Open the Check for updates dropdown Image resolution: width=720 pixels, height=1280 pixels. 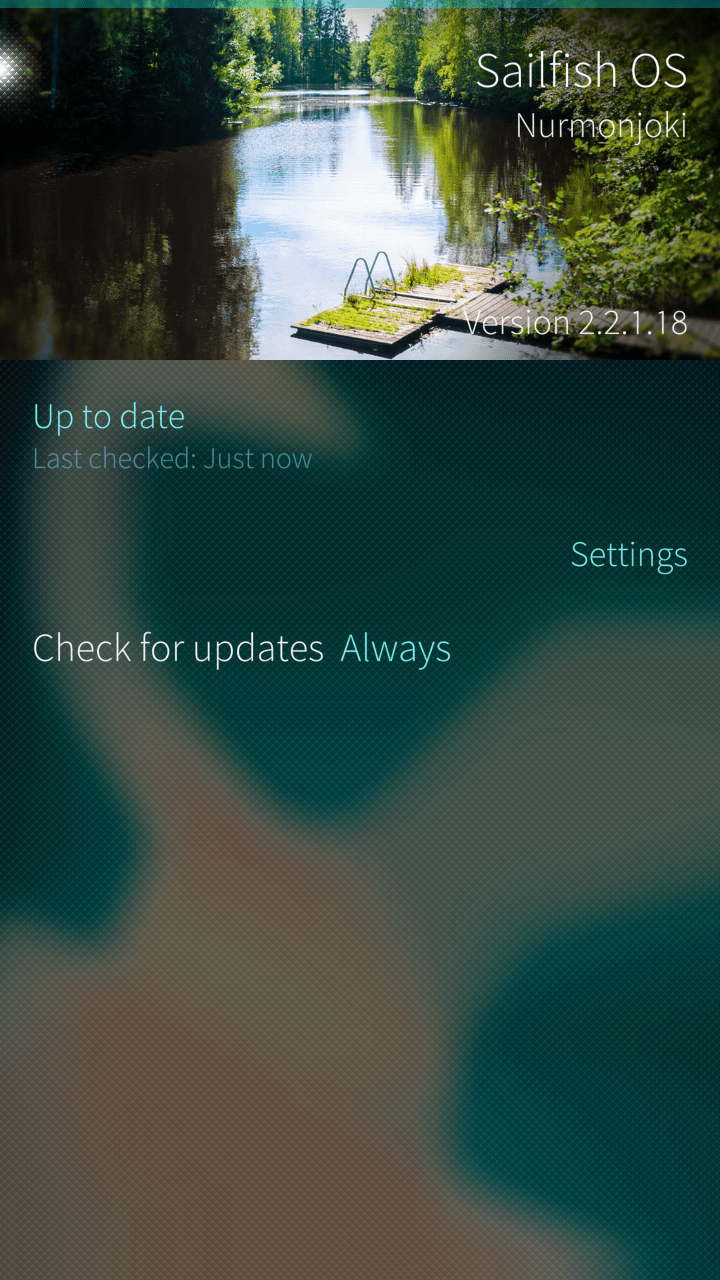[x=360, y=649]
